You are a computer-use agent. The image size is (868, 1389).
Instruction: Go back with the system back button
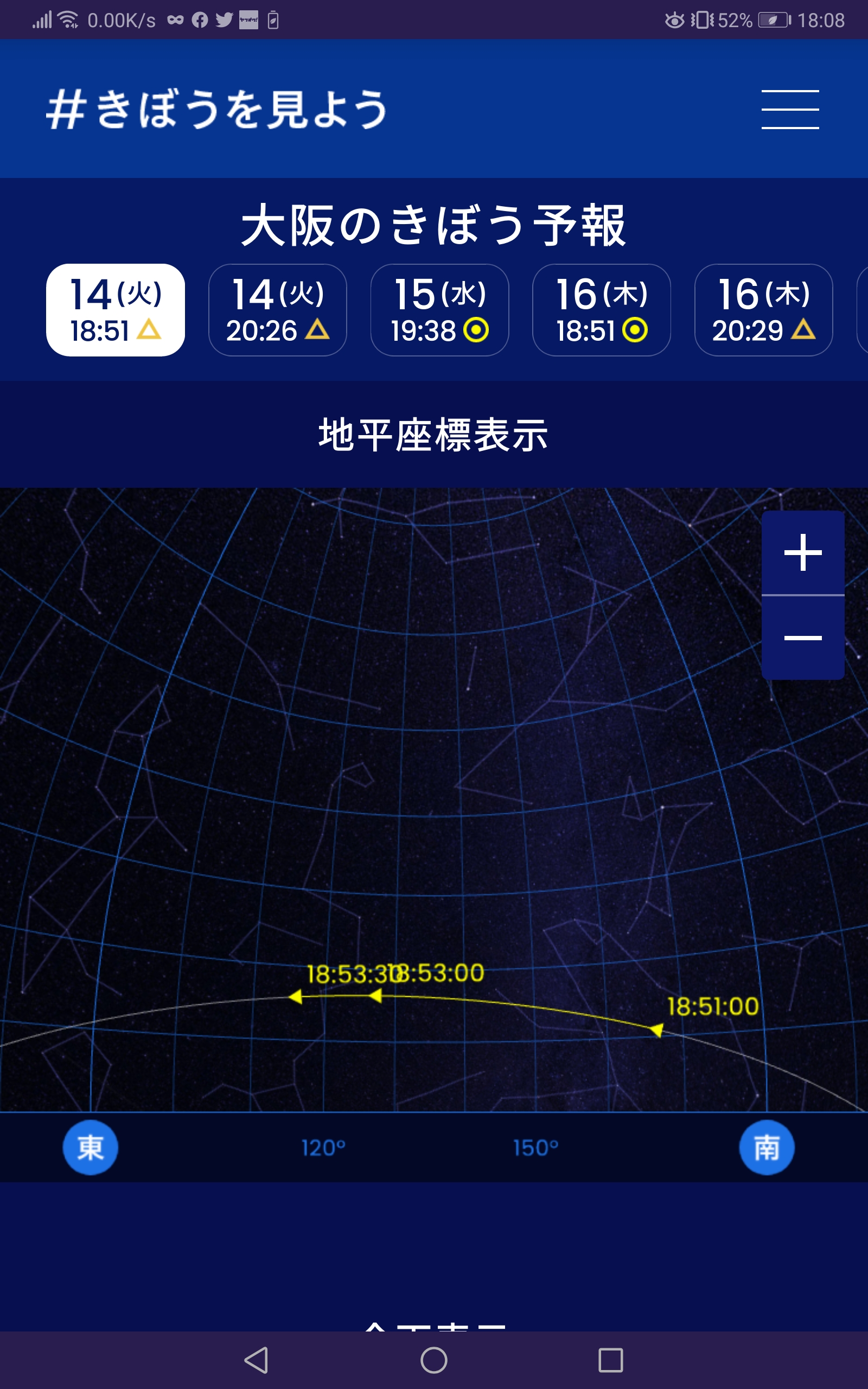pyautogui.click(x=256, y=1360)
